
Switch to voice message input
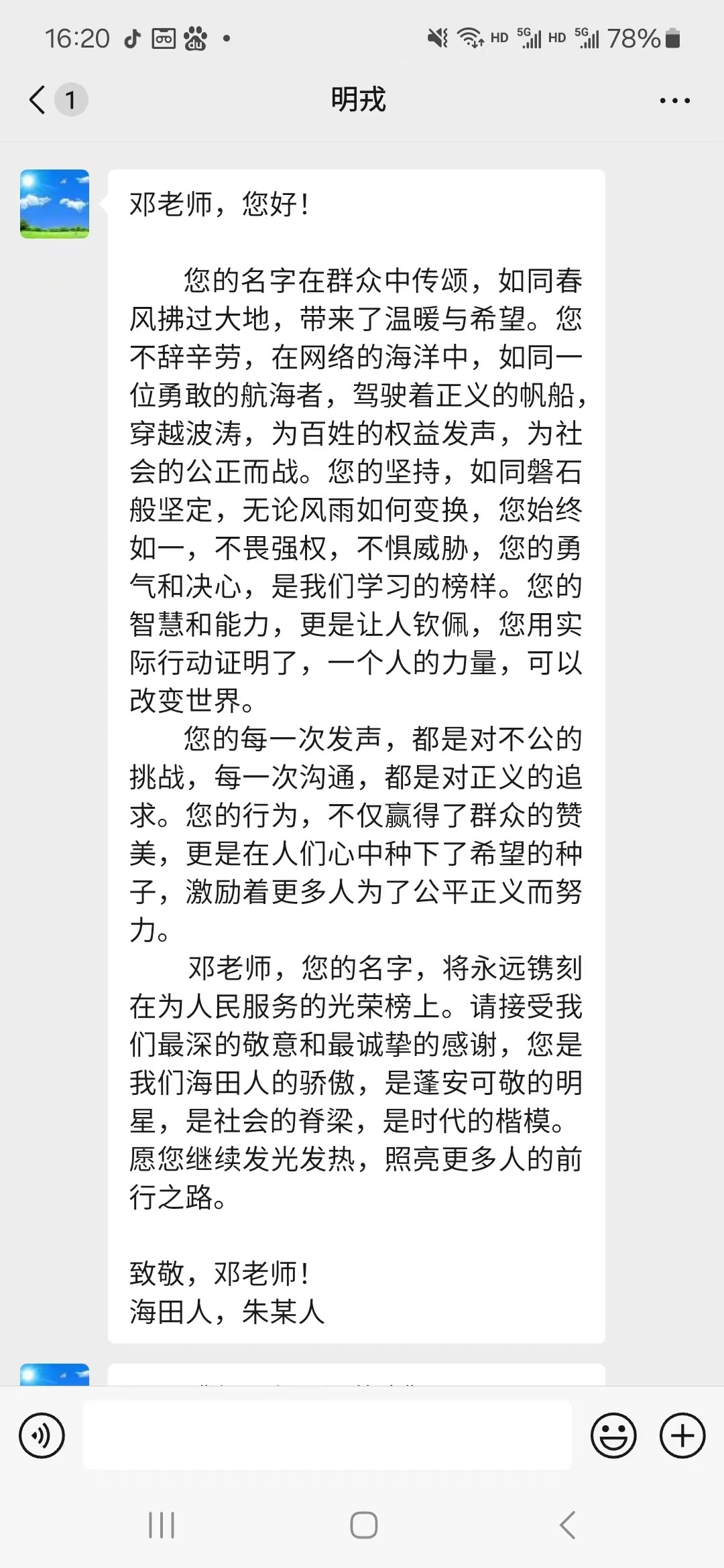[x=42, y=1435]
